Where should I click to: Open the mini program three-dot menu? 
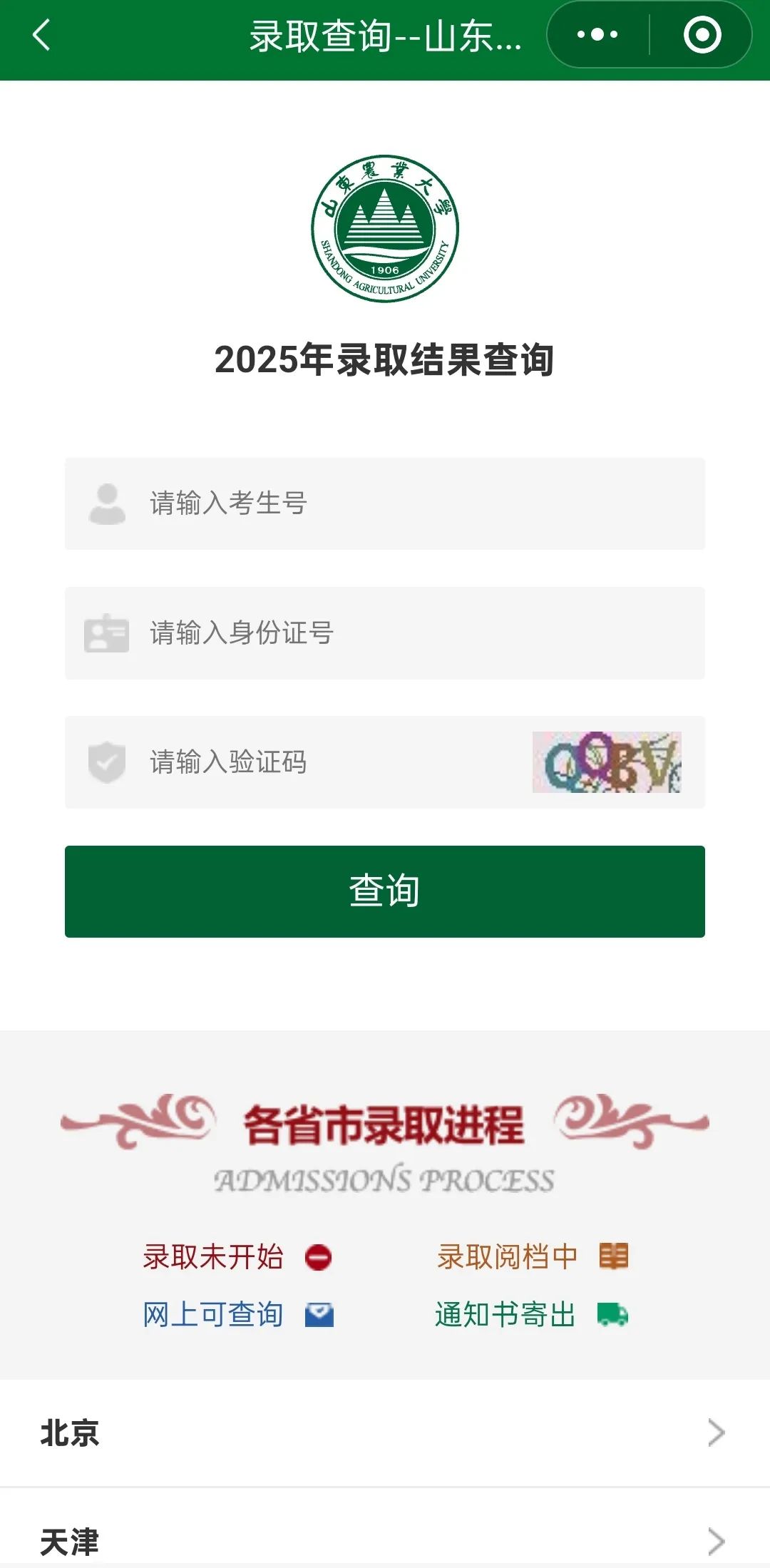coord(597,35)
